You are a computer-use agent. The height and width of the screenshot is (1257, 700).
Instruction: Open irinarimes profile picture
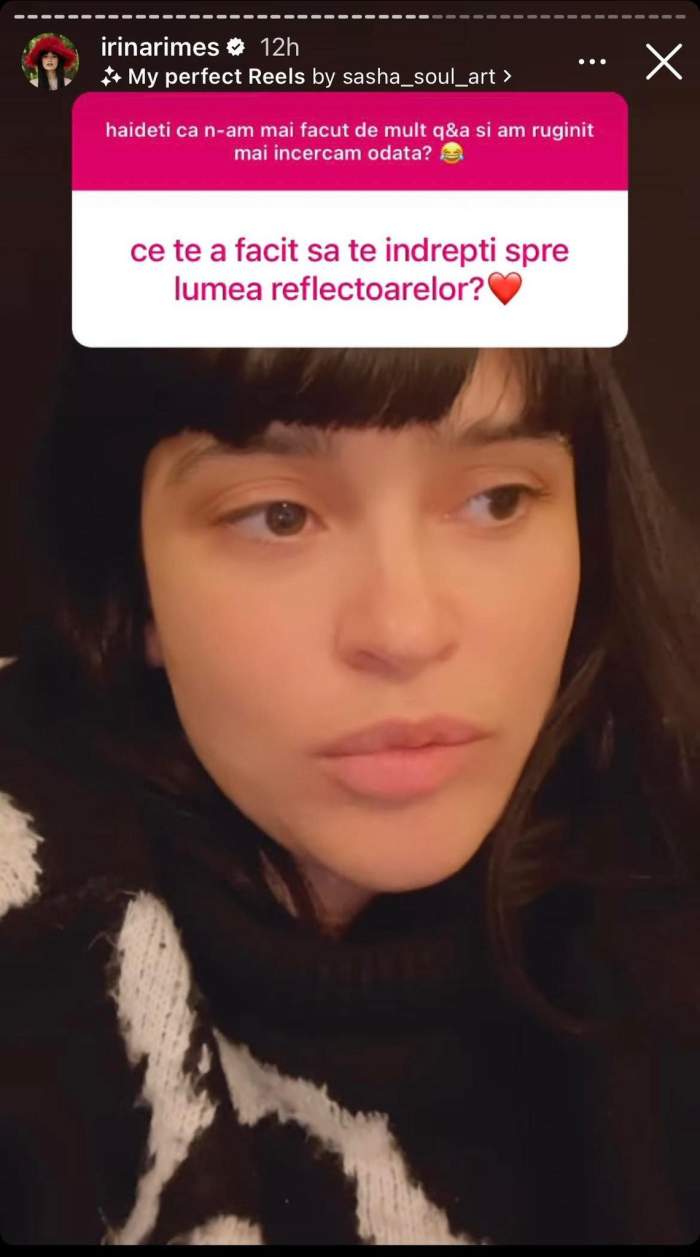tap(50, 62)
